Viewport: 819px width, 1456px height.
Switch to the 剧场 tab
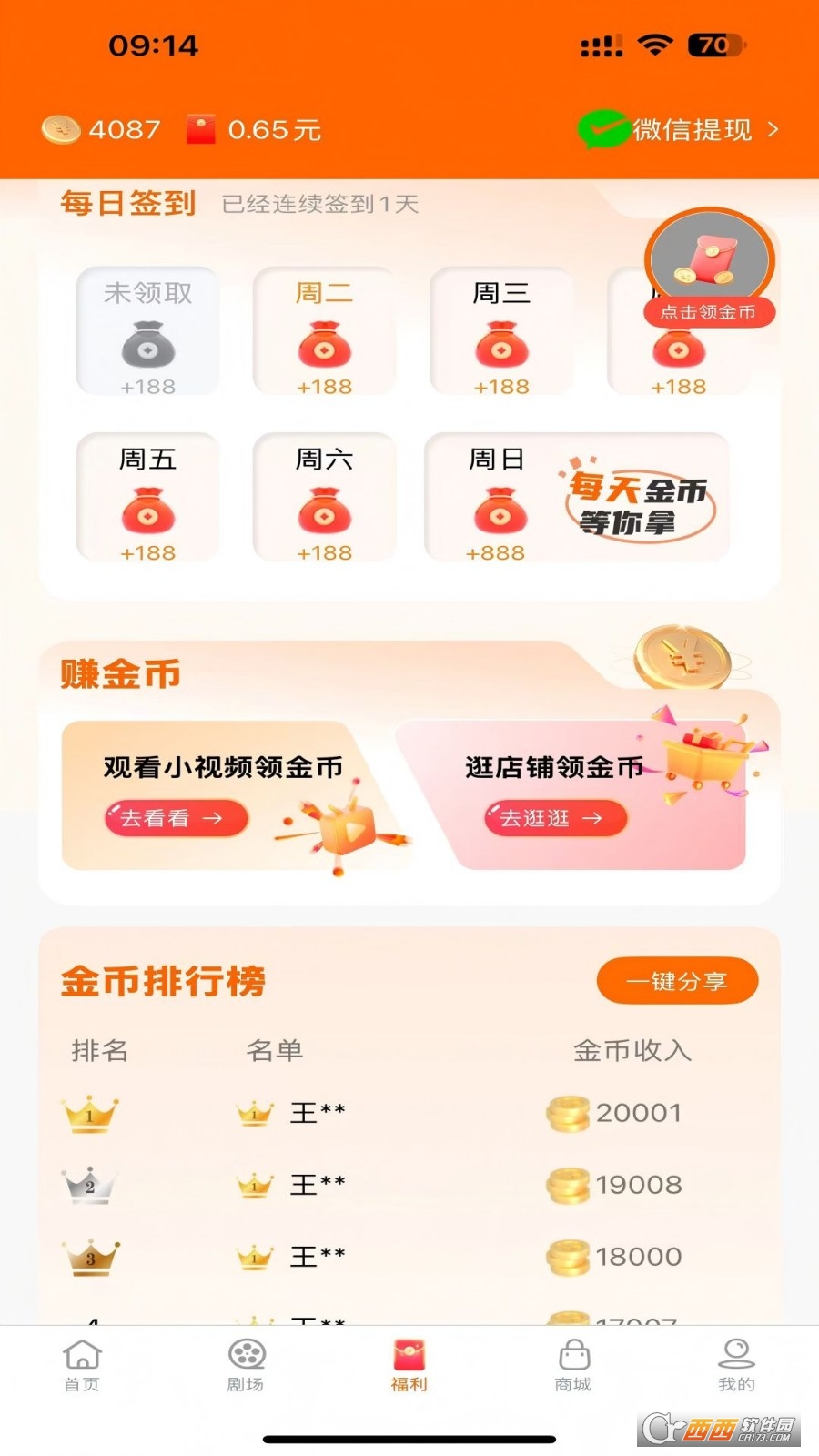click(x=246, y=1365)
